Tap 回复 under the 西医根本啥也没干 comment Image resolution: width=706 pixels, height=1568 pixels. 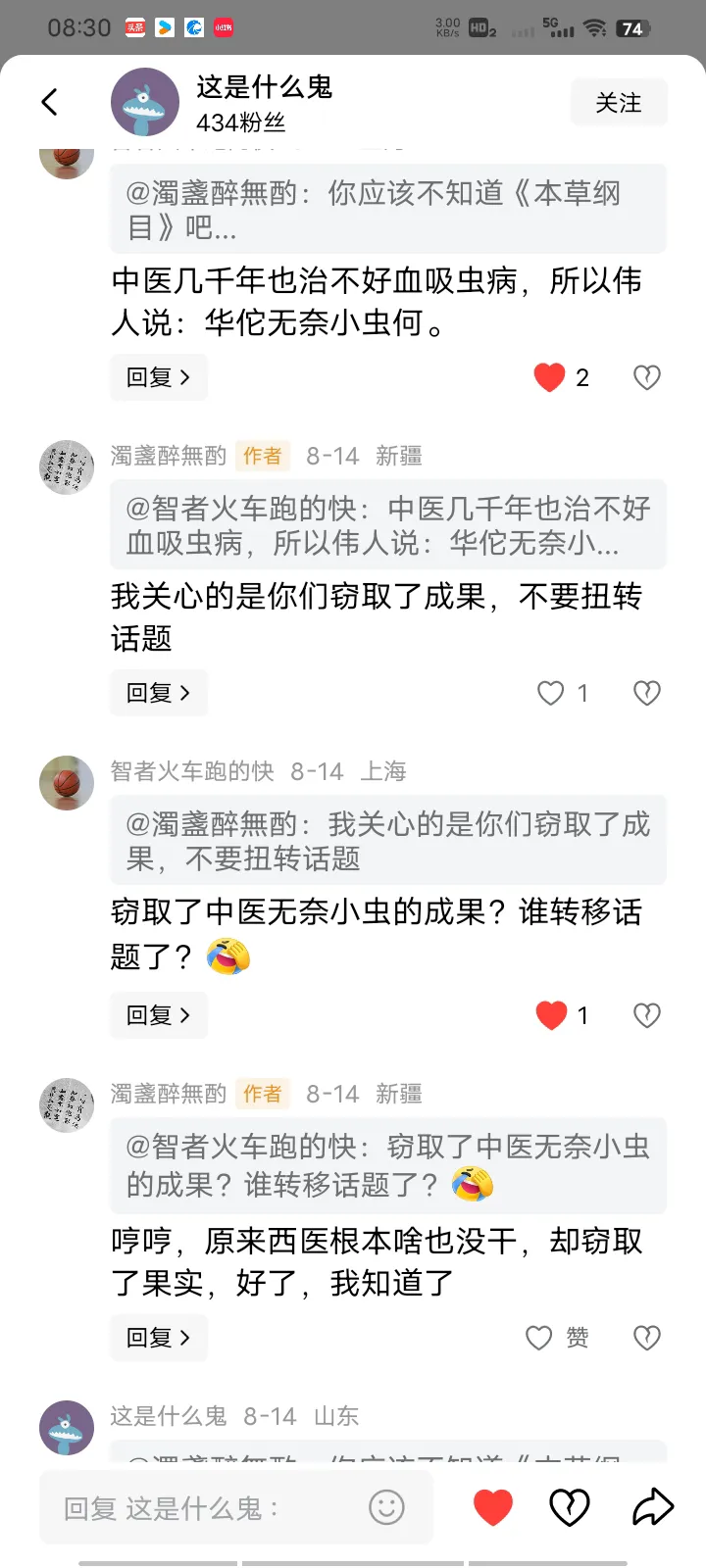point(158,1337)
